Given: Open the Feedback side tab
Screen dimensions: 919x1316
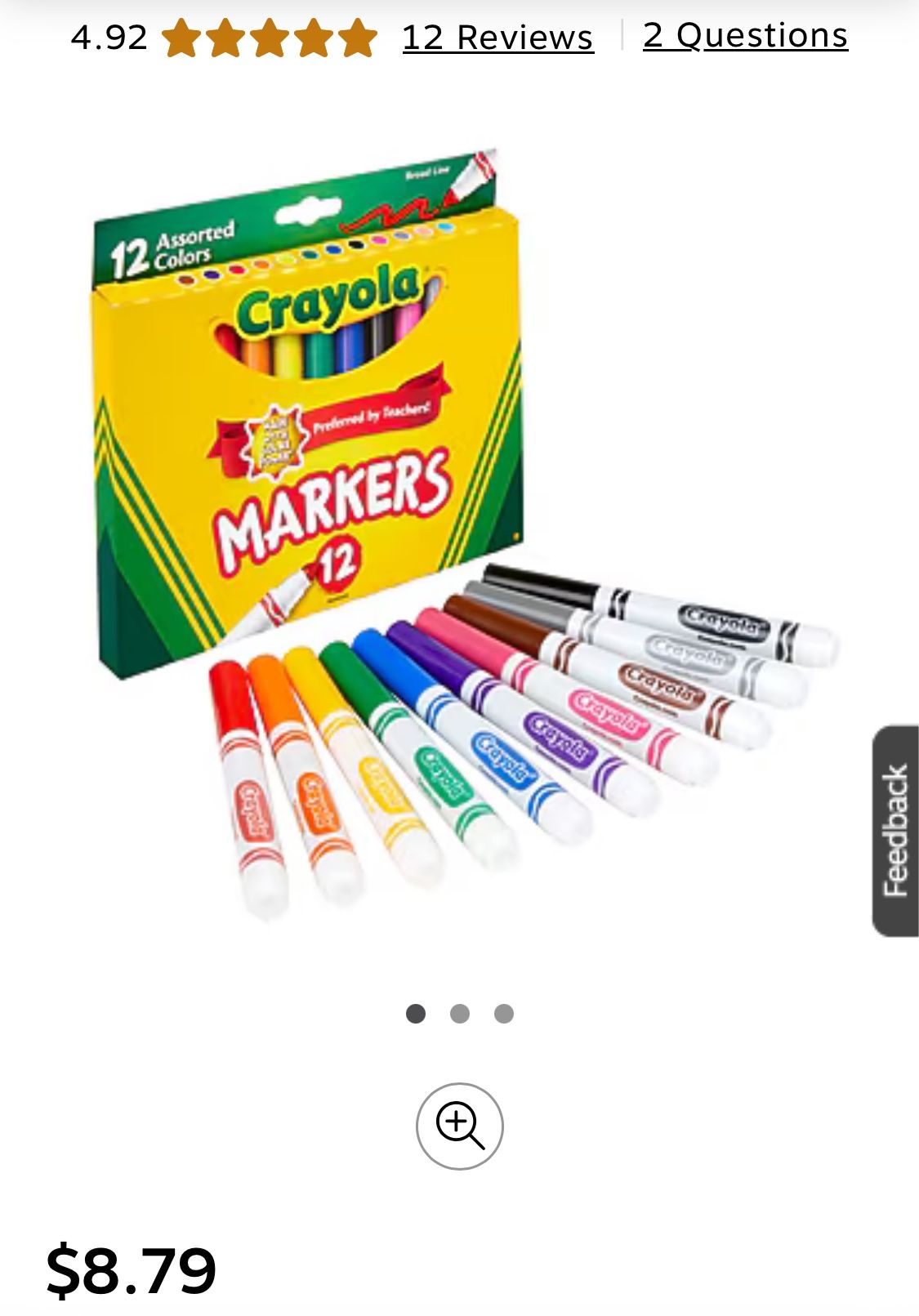Looking at the screenshot, I should click(895, 831).
